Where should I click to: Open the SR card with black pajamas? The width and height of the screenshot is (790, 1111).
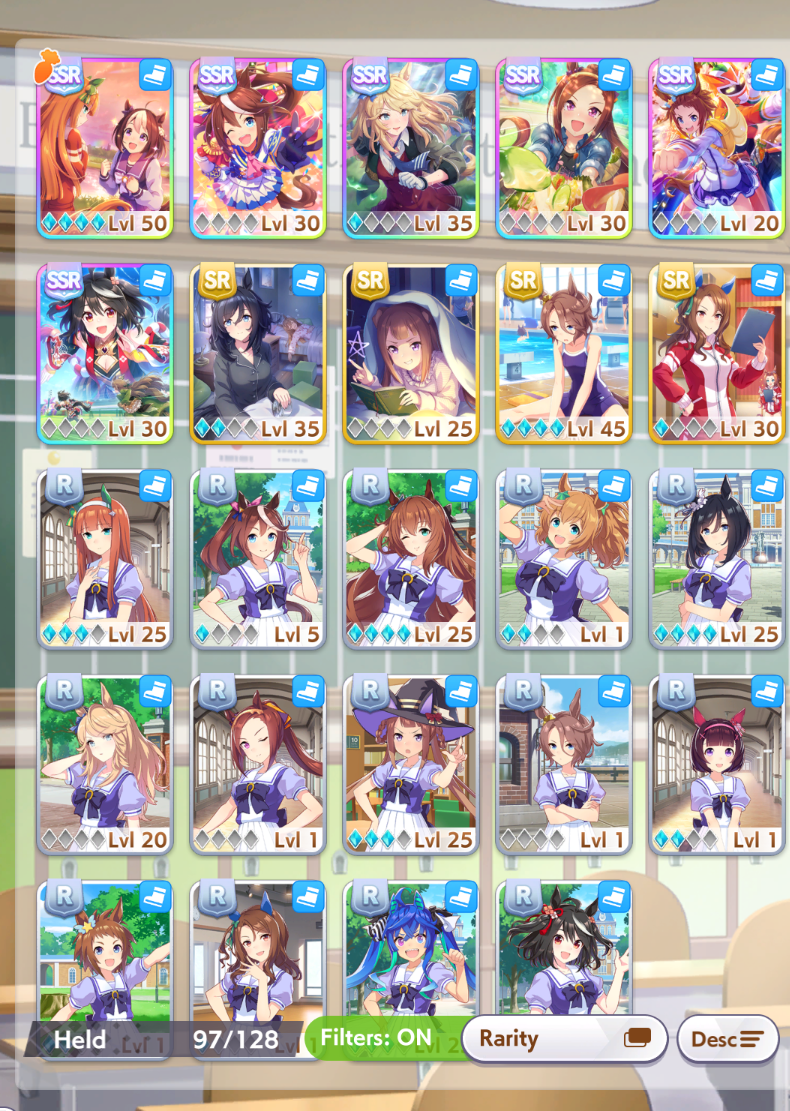click(258, 354)
